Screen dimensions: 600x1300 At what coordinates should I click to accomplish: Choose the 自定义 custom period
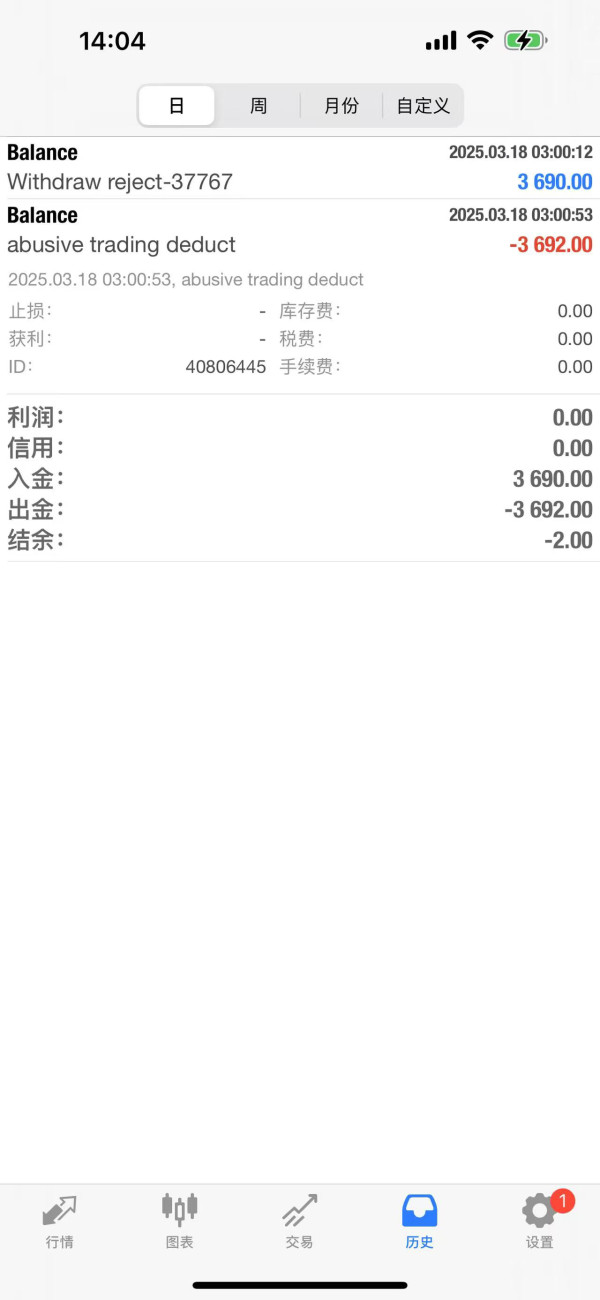click(423, 106)
